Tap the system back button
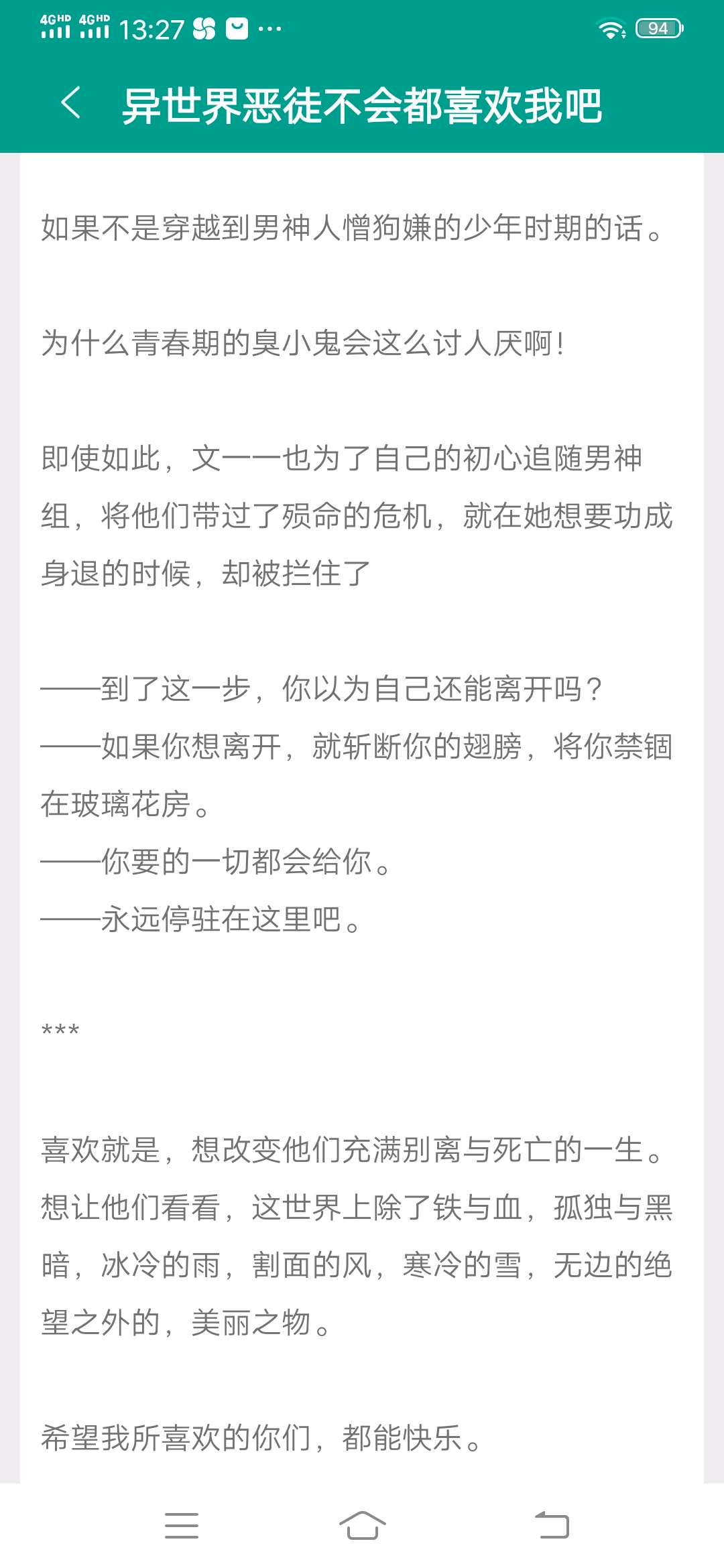The image size is (724, 1568). 552,1525
